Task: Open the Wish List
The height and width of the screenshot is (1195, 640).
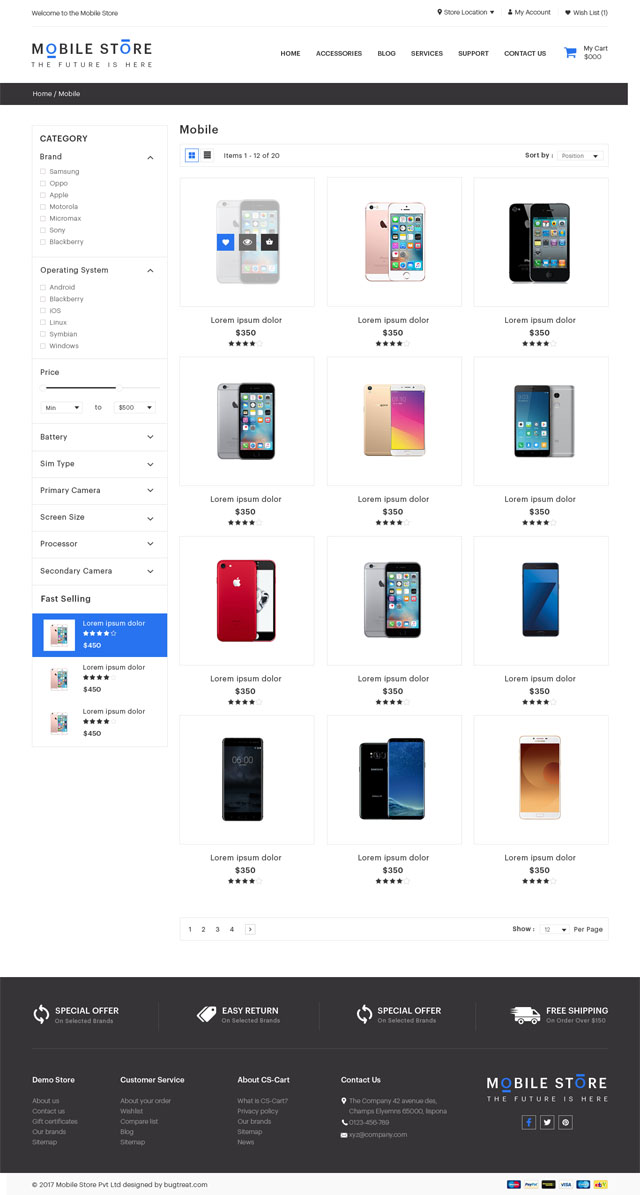Action: pyautogui.click(x=586, y=13)
